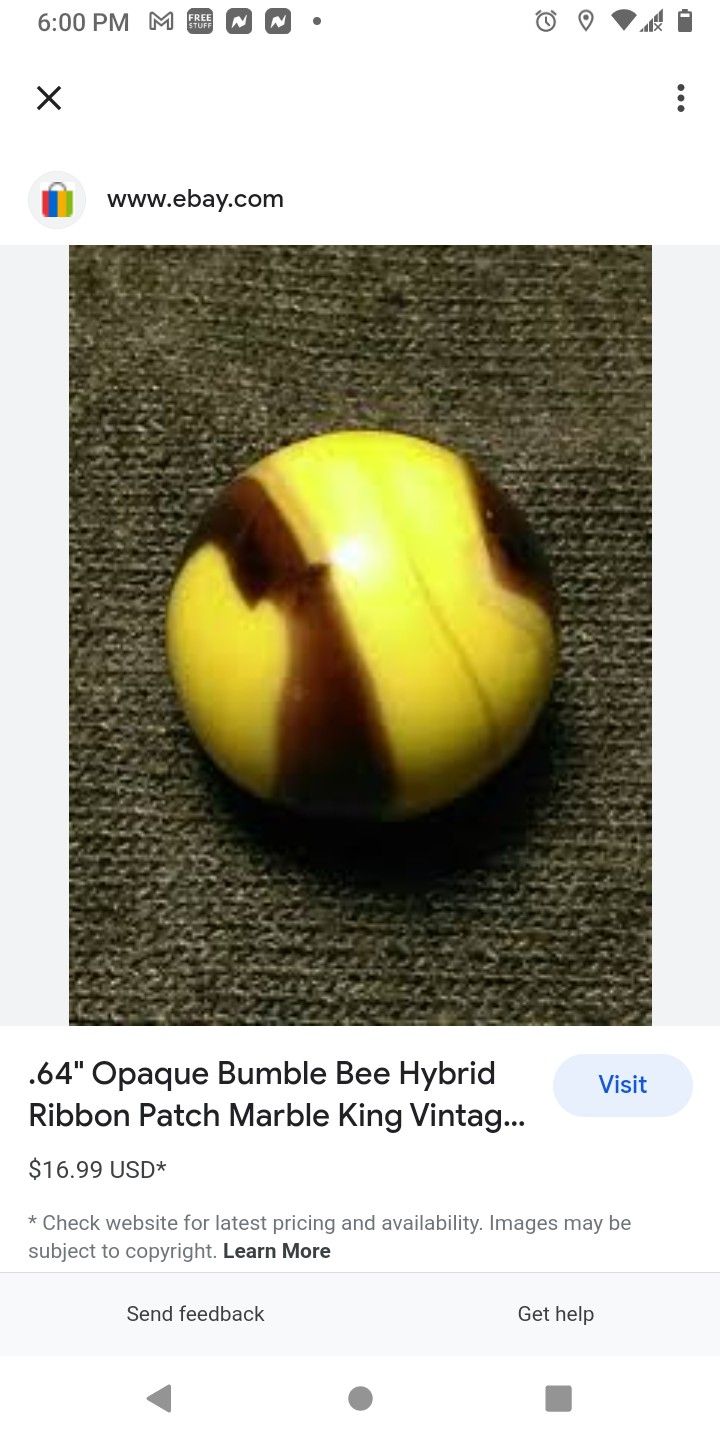
Task: Tap the Android home button
Action: point(360,1398)
